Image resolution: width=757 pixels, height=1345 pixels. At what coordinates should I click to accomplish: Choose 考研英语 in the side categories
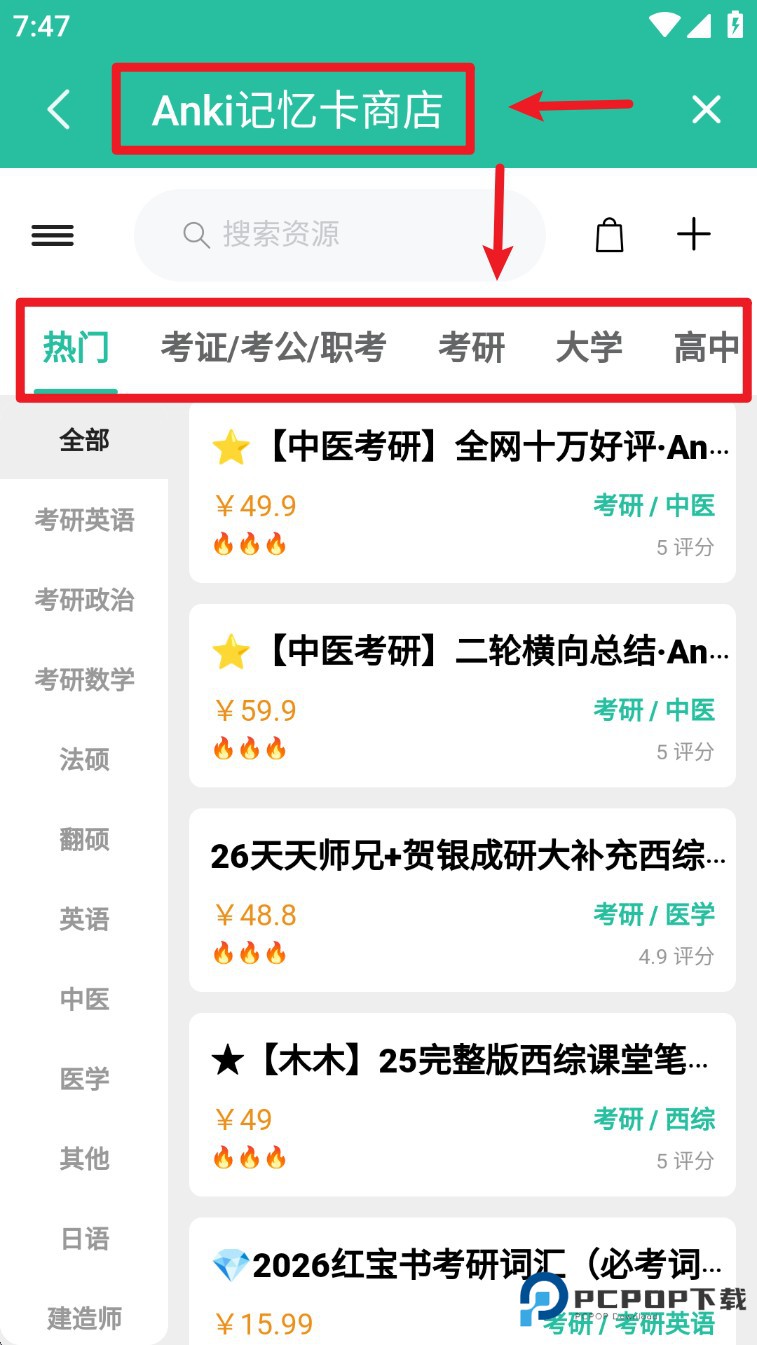pos(84,520)
